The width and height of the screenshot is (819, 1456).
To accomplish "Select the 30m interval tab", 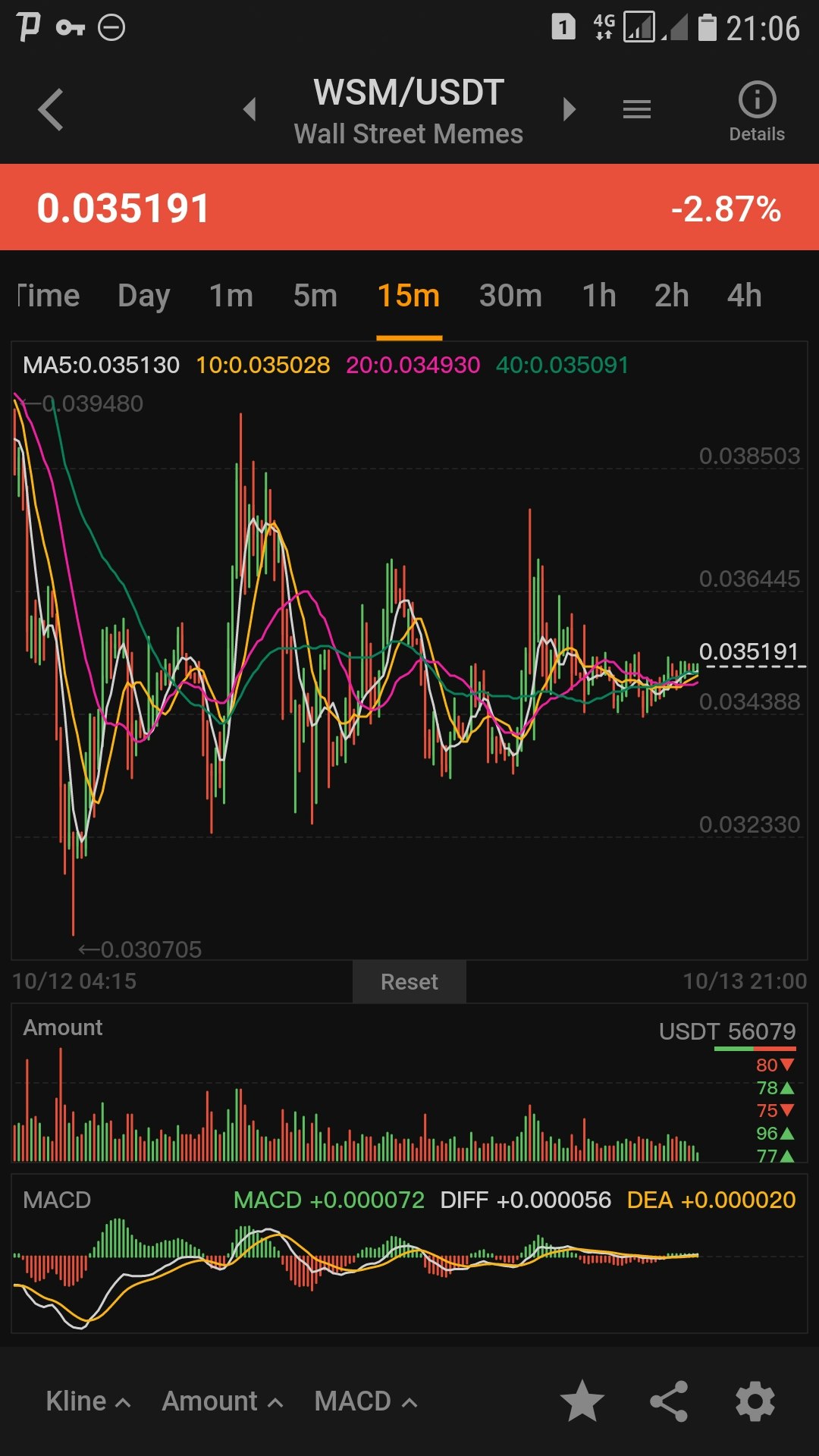I will 510,296.
